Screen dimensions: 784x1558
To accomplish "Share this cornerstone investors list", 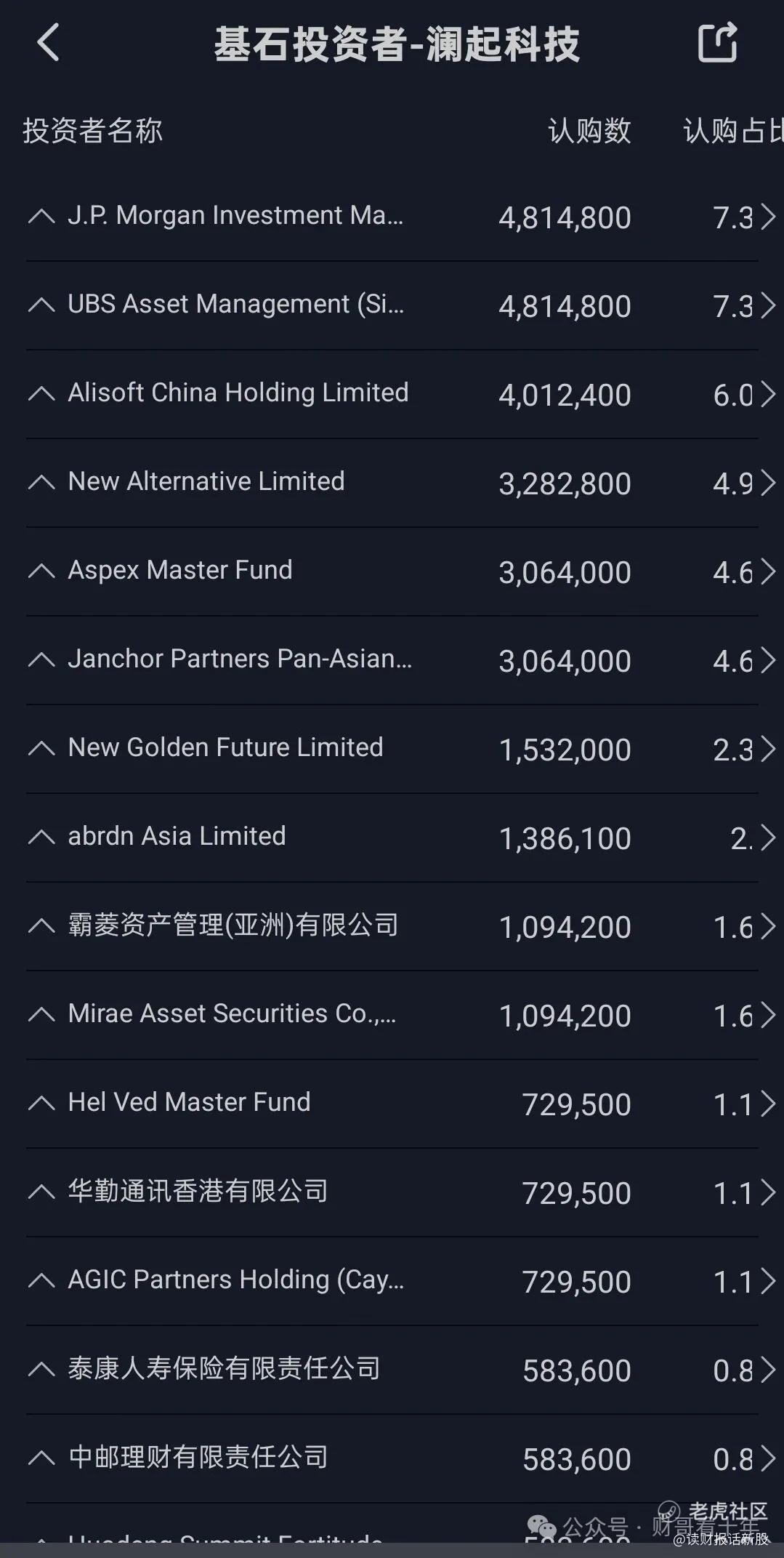I will click(716, 42).
